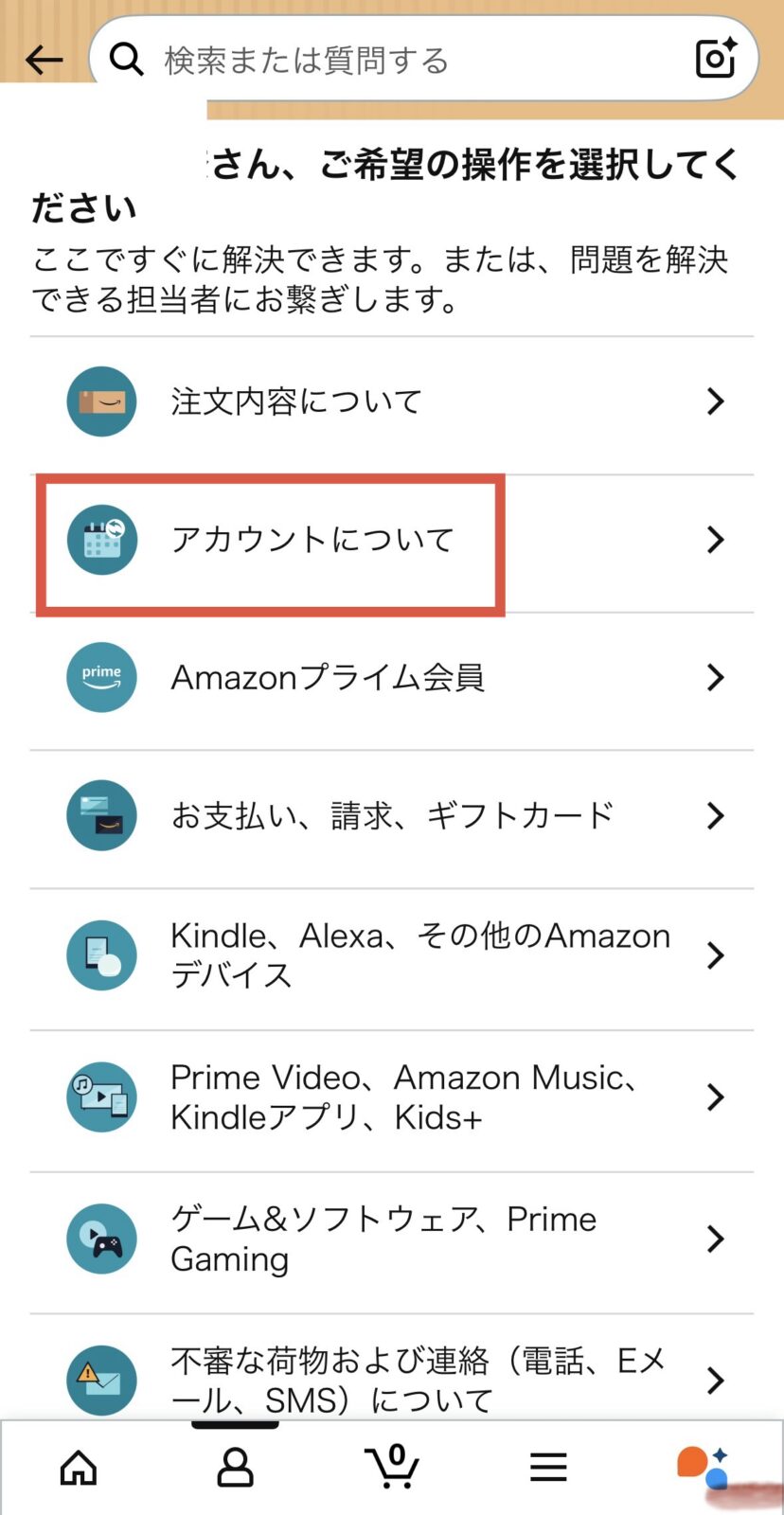The width and height of the screenshot is (784, 1515).
Task: Select アカウントについて row
Action: tap(391, 540)
